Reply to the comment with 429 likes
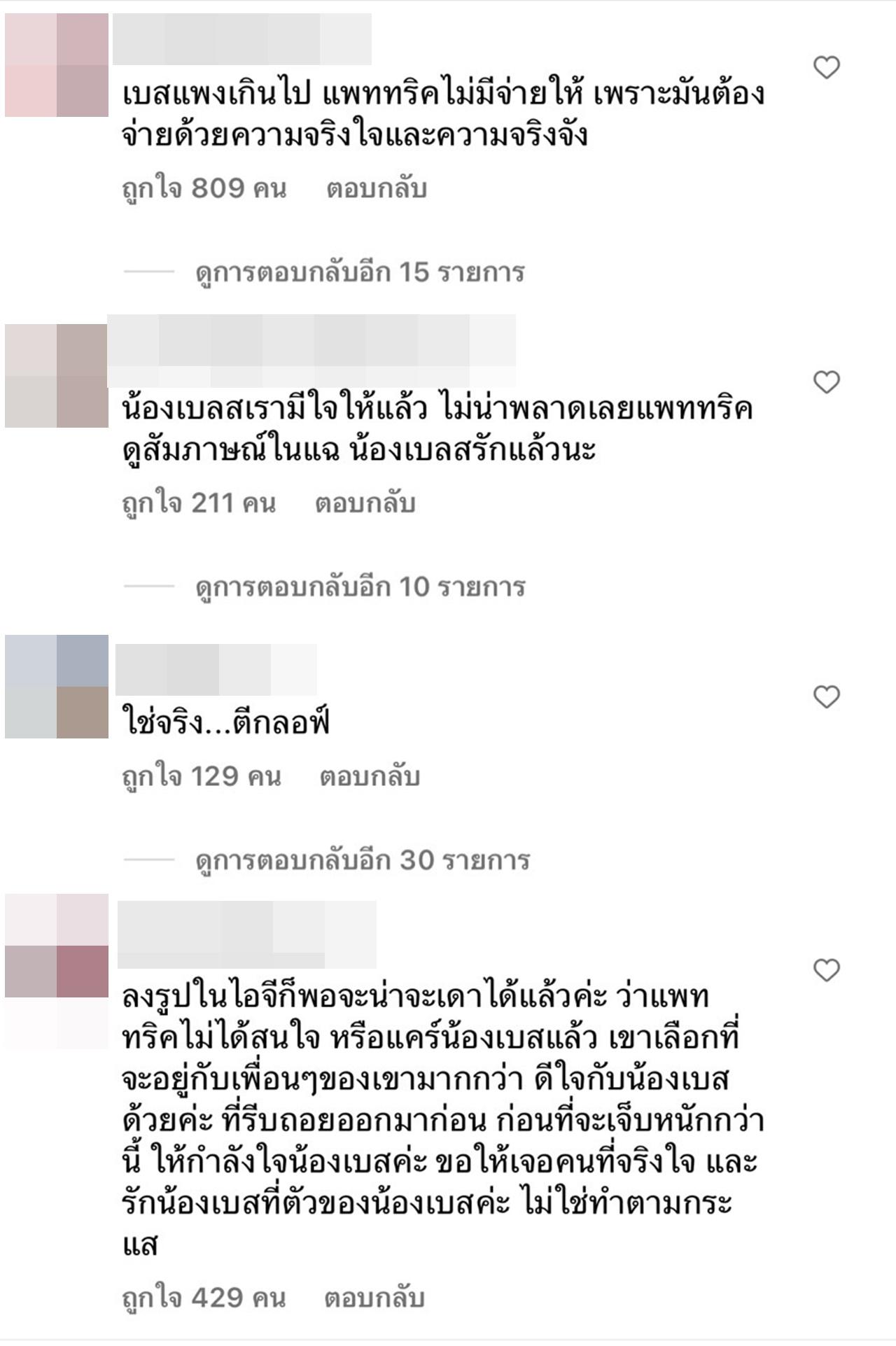This screenshot has width=896, height=1346. [374, 1298]
